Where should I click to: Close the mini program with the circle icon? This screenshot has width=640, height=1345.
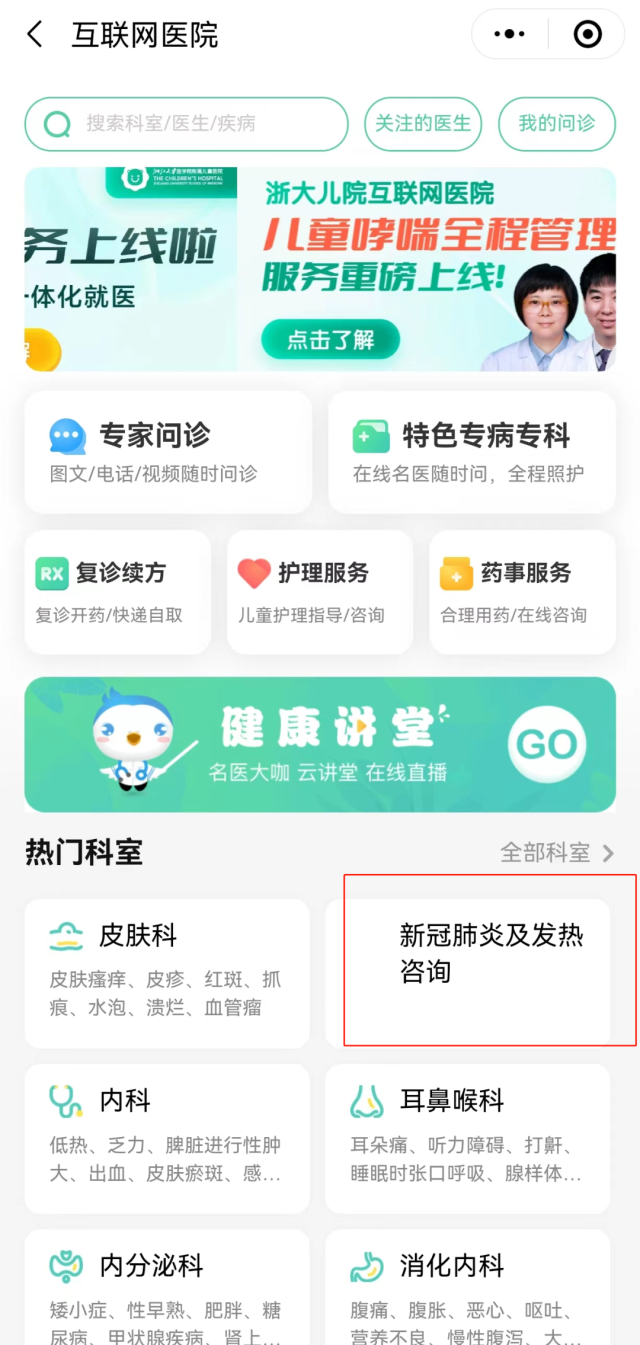588,35
